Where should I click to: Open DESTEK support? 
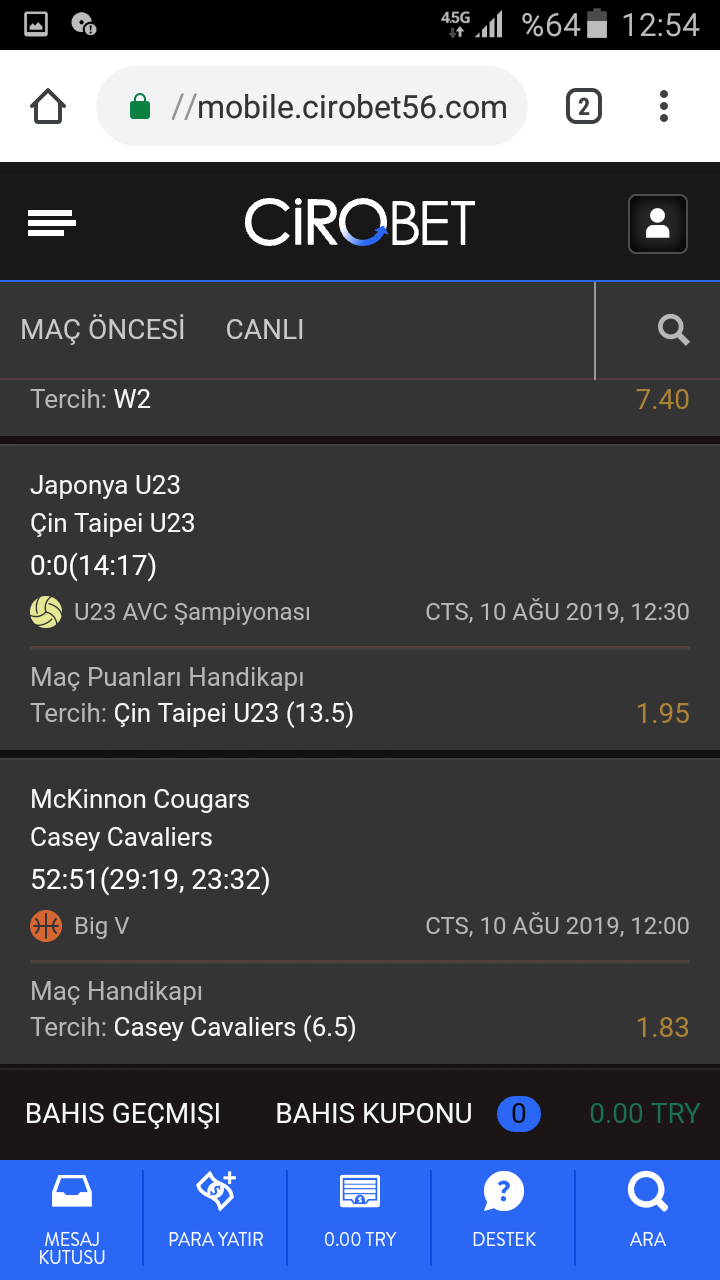(x=504, y=1219)
